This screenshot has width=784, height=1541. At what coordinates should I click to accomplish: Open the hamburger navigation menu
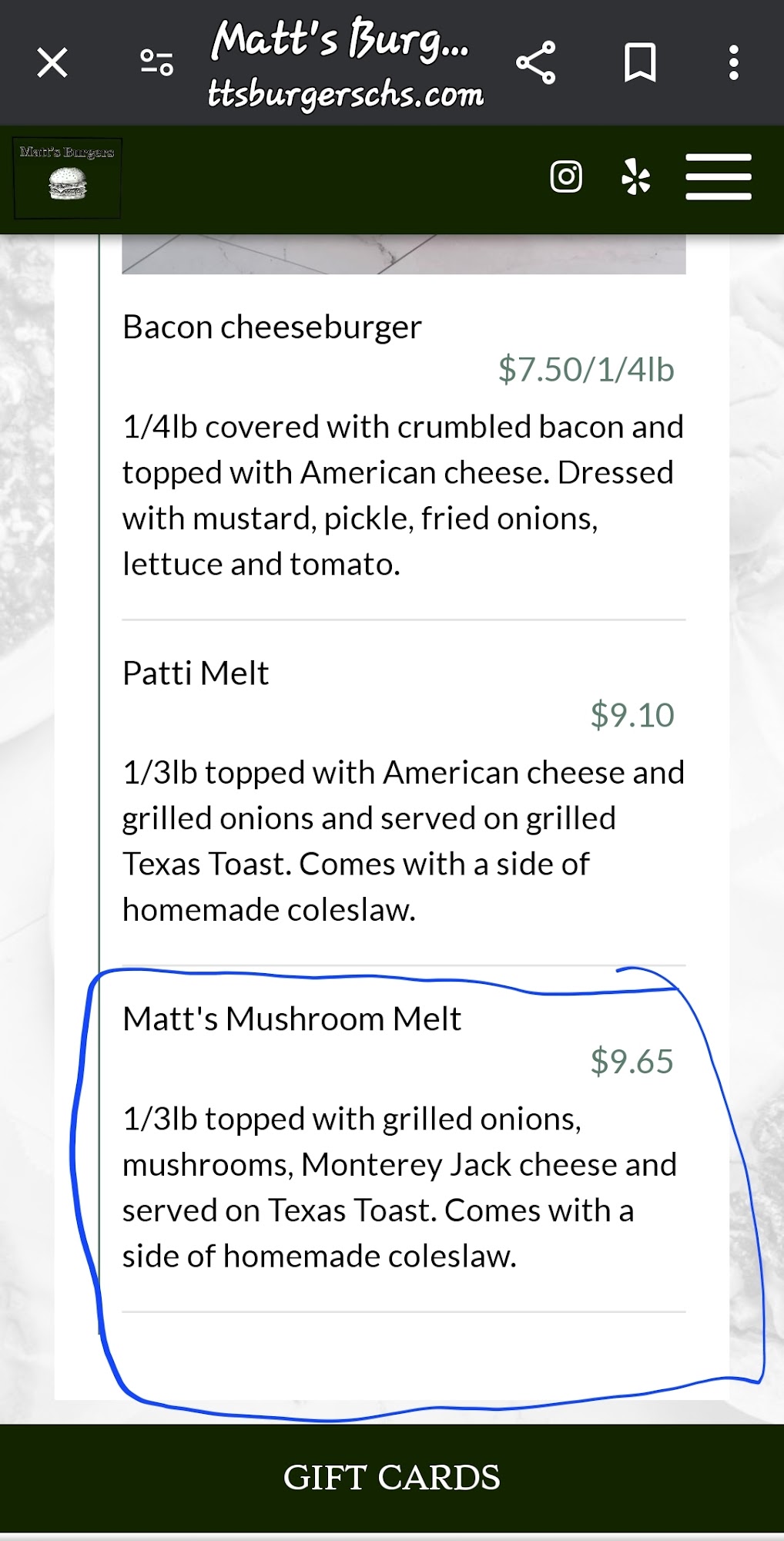point(718,176)
